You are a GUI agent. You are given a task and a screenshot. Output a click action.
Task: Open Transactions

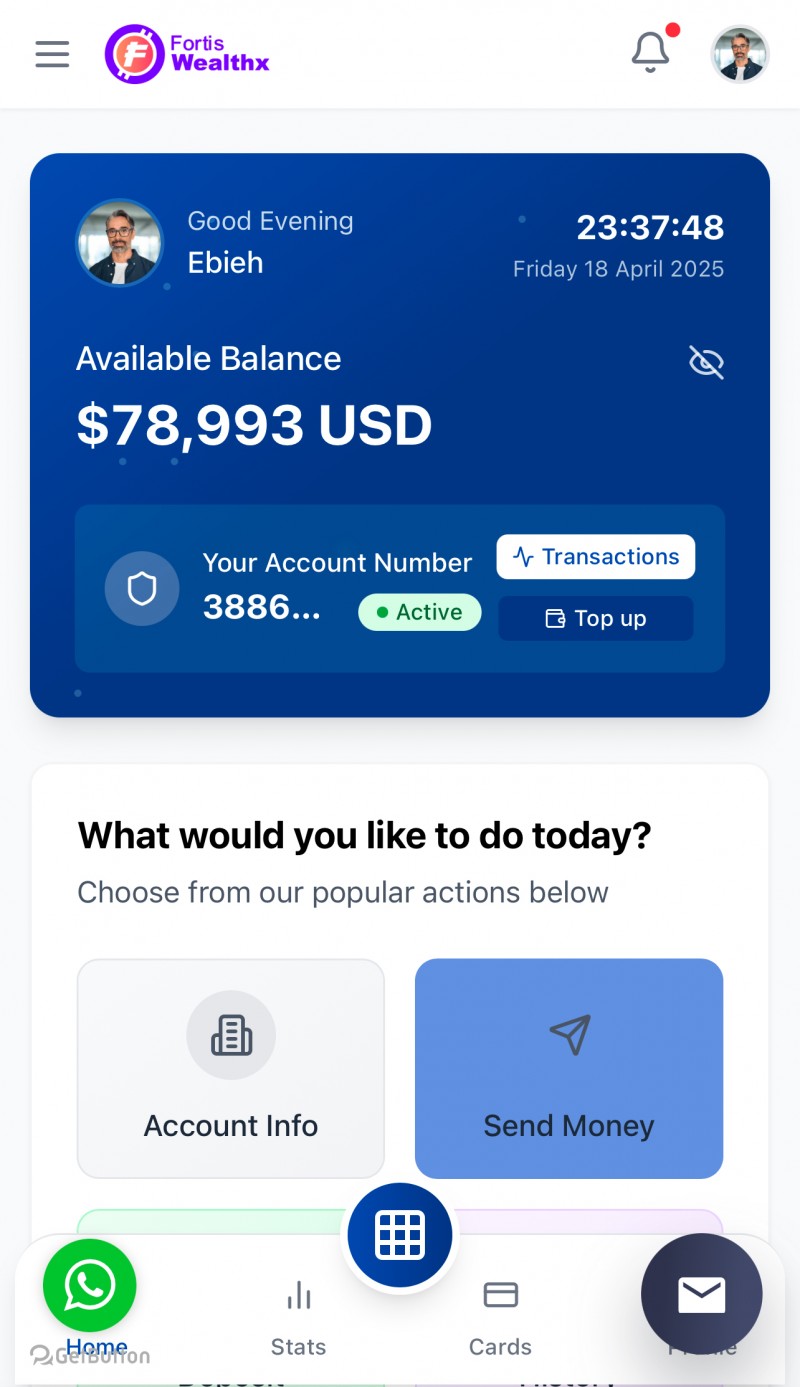tap(595, 557)
